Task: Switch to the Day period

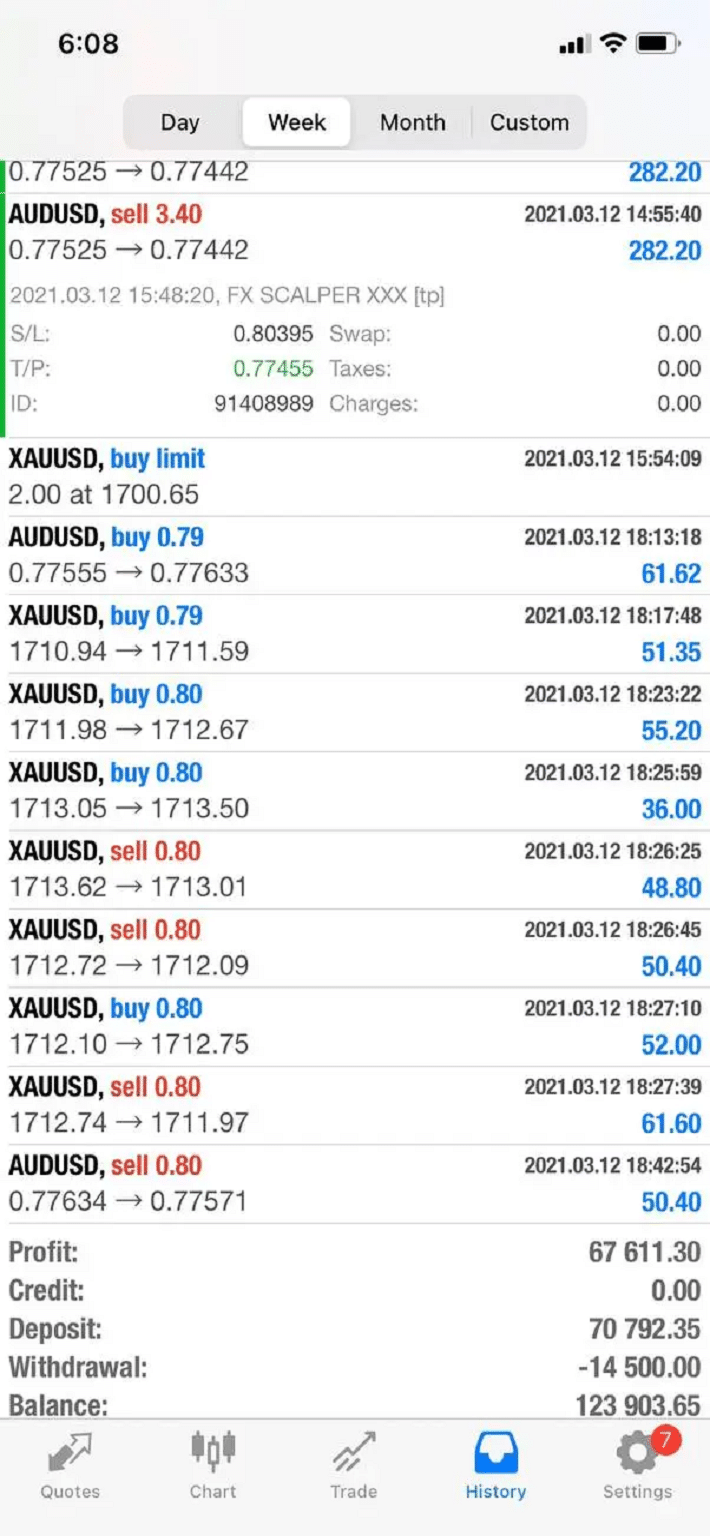Action: coord(180,123)
